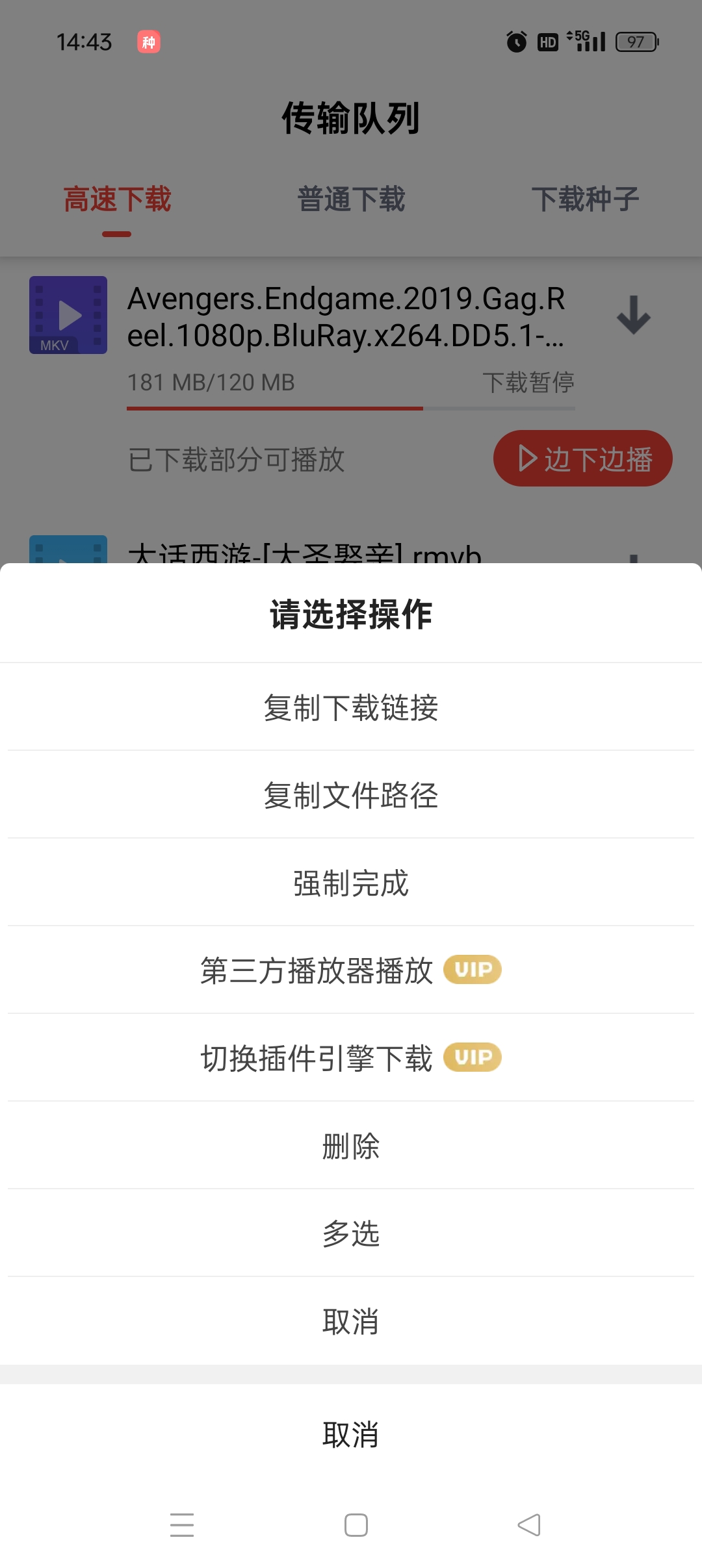Viewport: 702px width, 1568px height.
Task: Tap the VIP badge beside 切换插件引擎下载
Action: [x=473, y=1057]
